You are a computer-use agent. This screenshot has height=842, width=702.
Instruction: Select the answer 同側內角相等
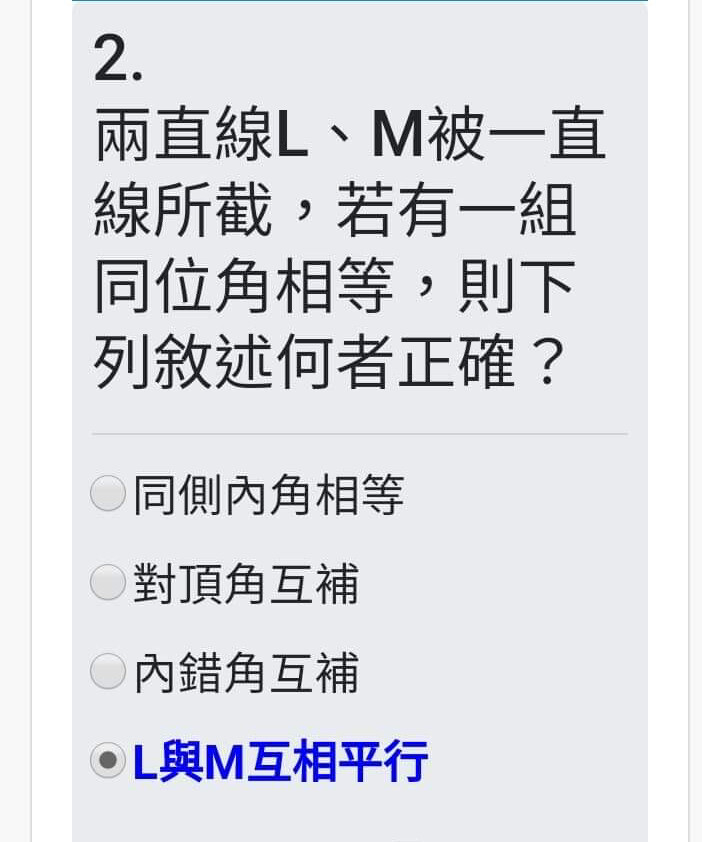point(108,494)
